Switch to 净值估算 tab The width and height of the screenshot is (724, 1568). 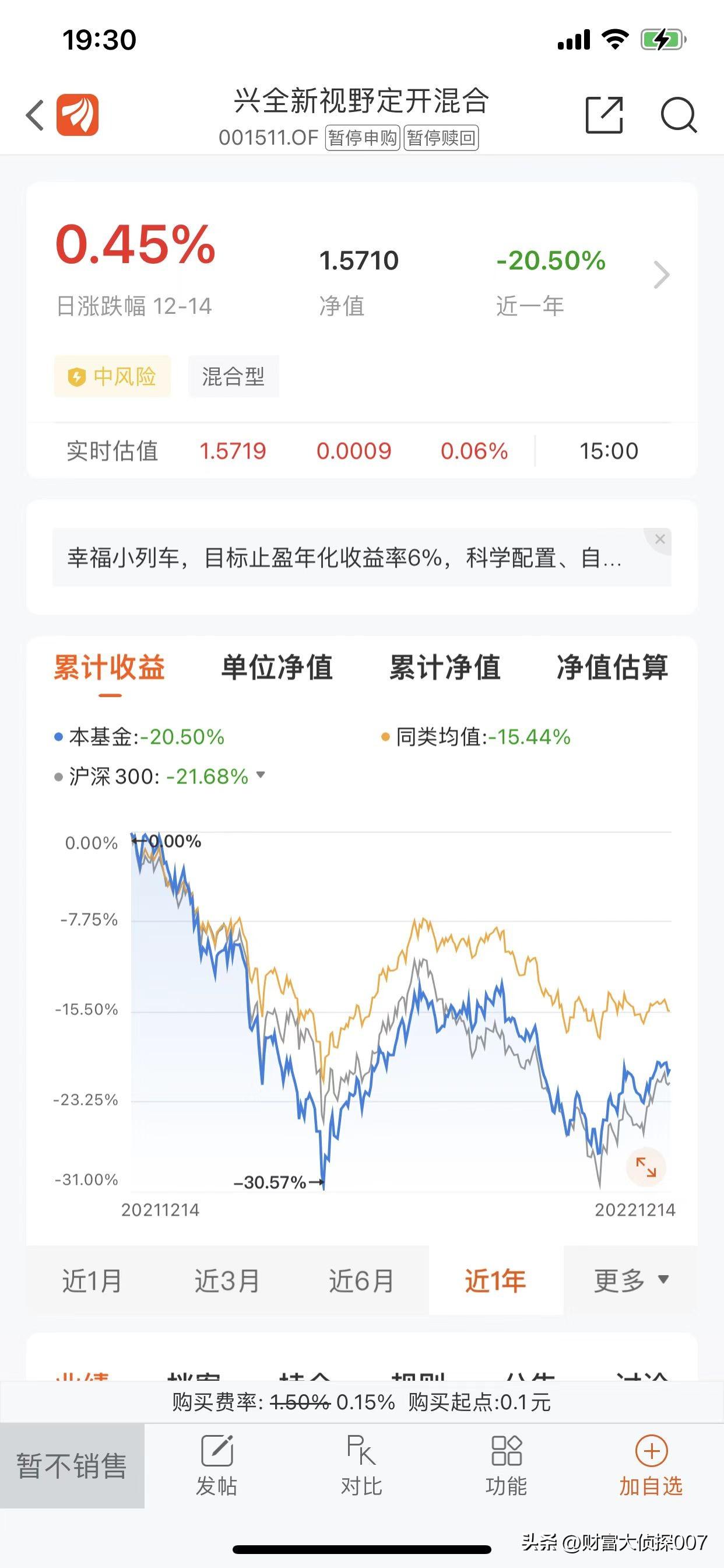[x=612, y=667]
